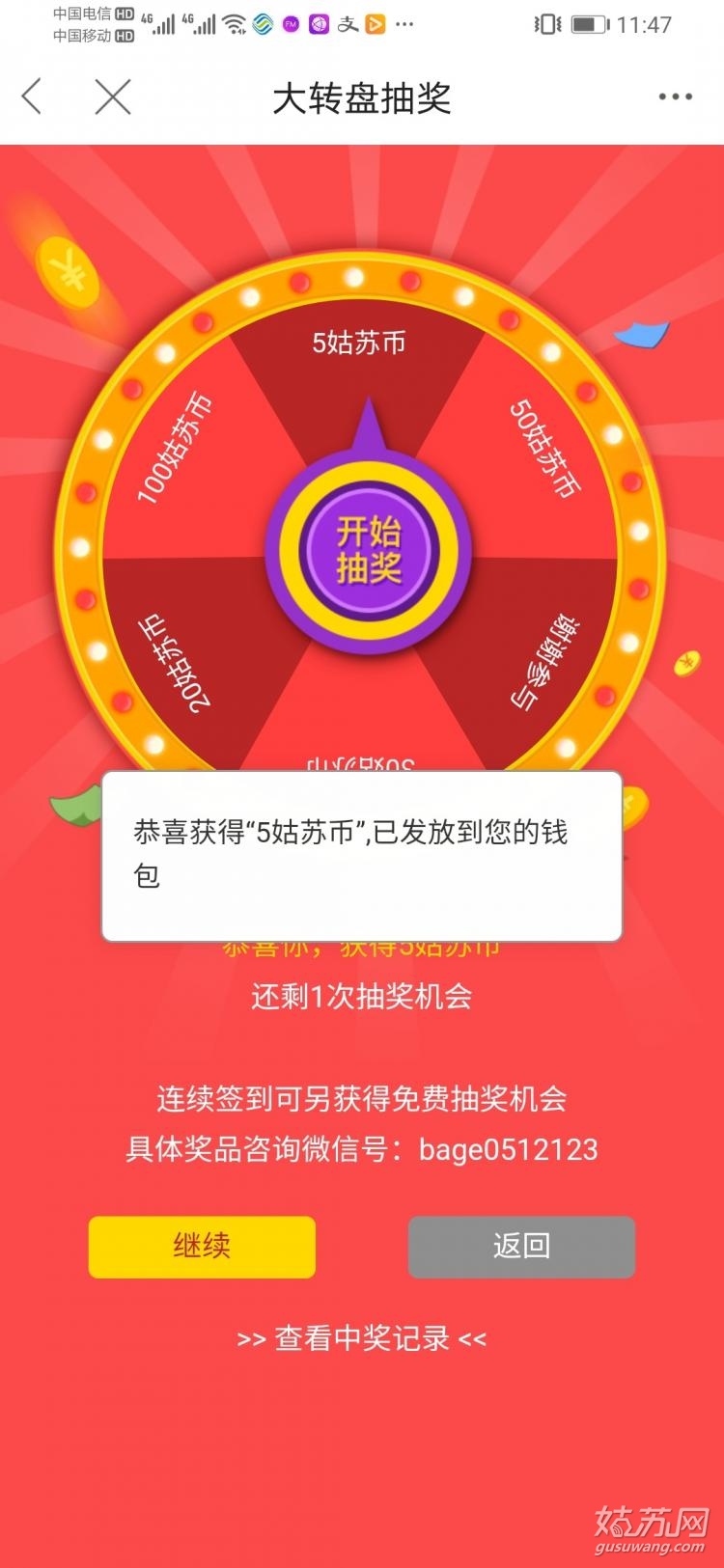Tap the yellow 继续 button
The height and width of the screenshot is (1568, 724).
202,1247
